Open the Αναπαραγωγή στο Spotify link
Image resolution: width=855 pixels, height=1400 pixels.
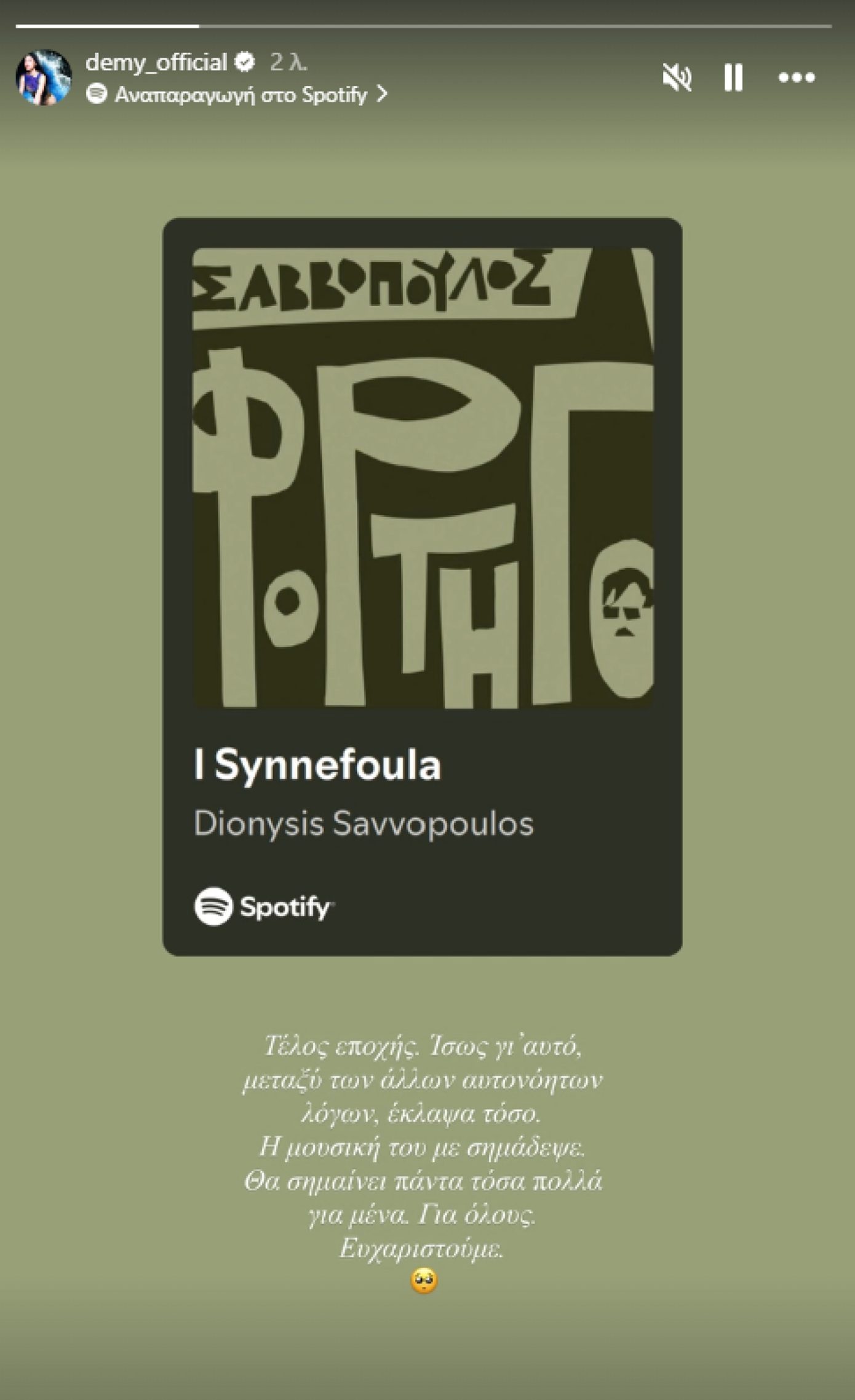pyautogui.click(x=240, y=95)
